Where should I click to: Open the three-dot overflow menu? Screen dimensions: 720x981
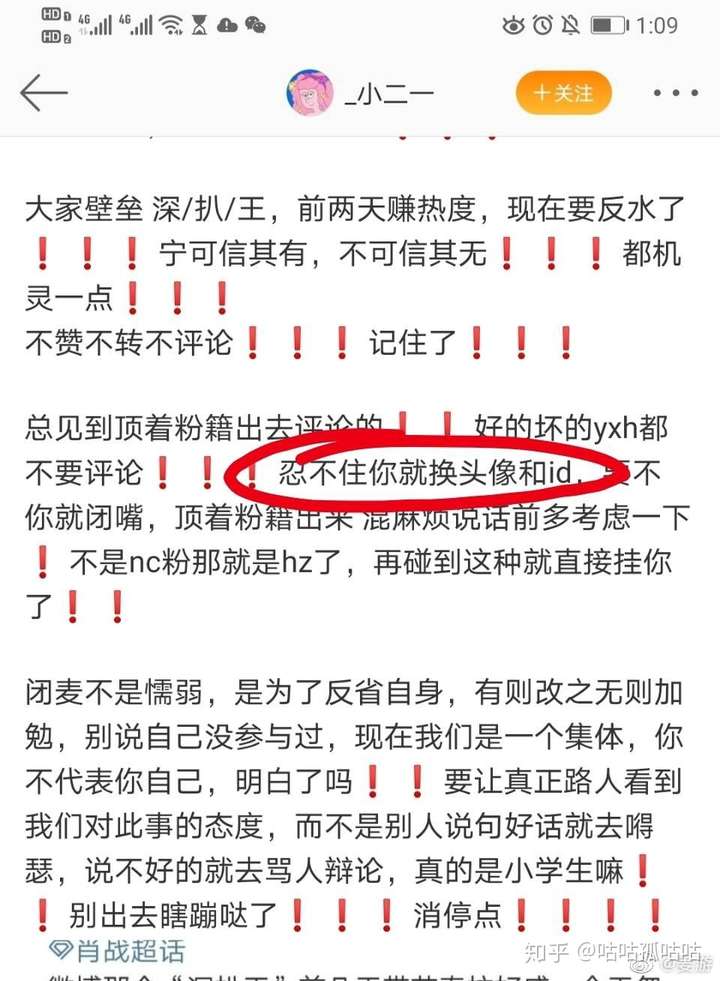click(678, 94)
